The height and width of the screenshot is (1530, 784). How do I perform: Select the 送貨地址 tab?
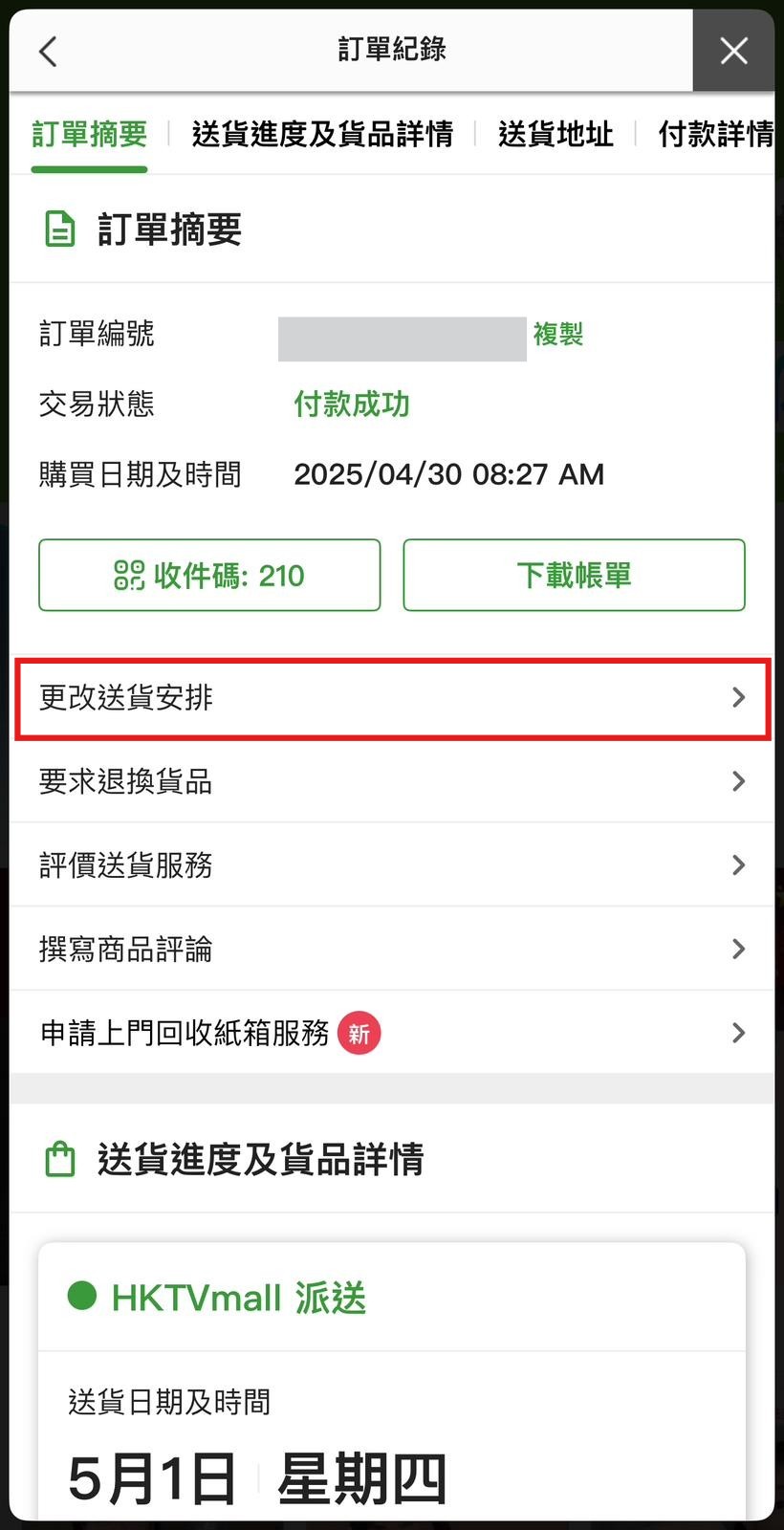pyautogui.click(x=555, y=135)
